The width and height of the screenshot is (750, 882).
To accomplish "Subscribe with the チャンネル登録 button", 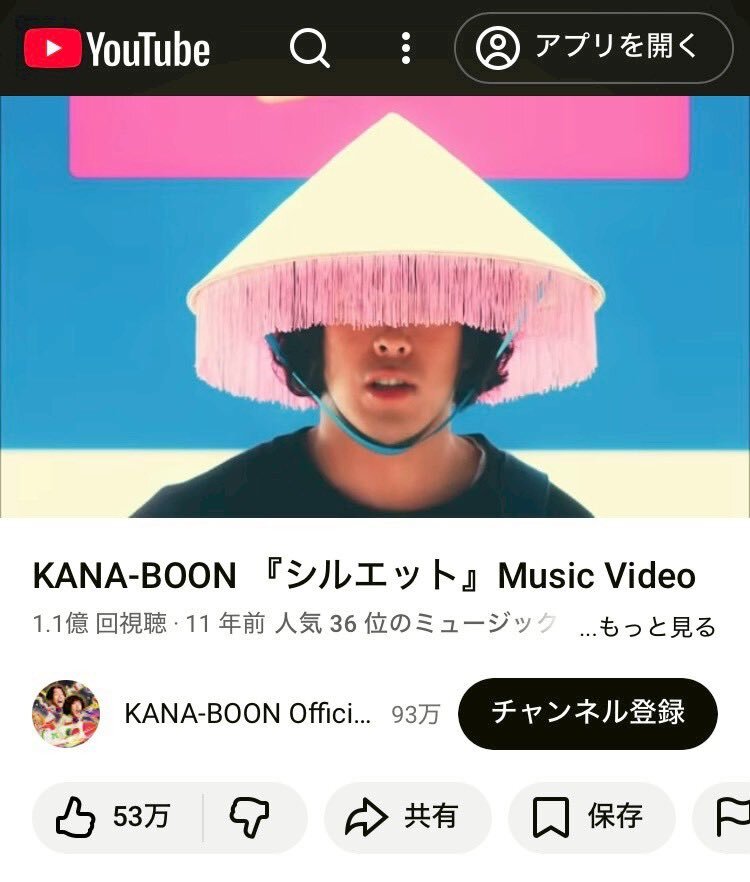I will tap(588, 713).
